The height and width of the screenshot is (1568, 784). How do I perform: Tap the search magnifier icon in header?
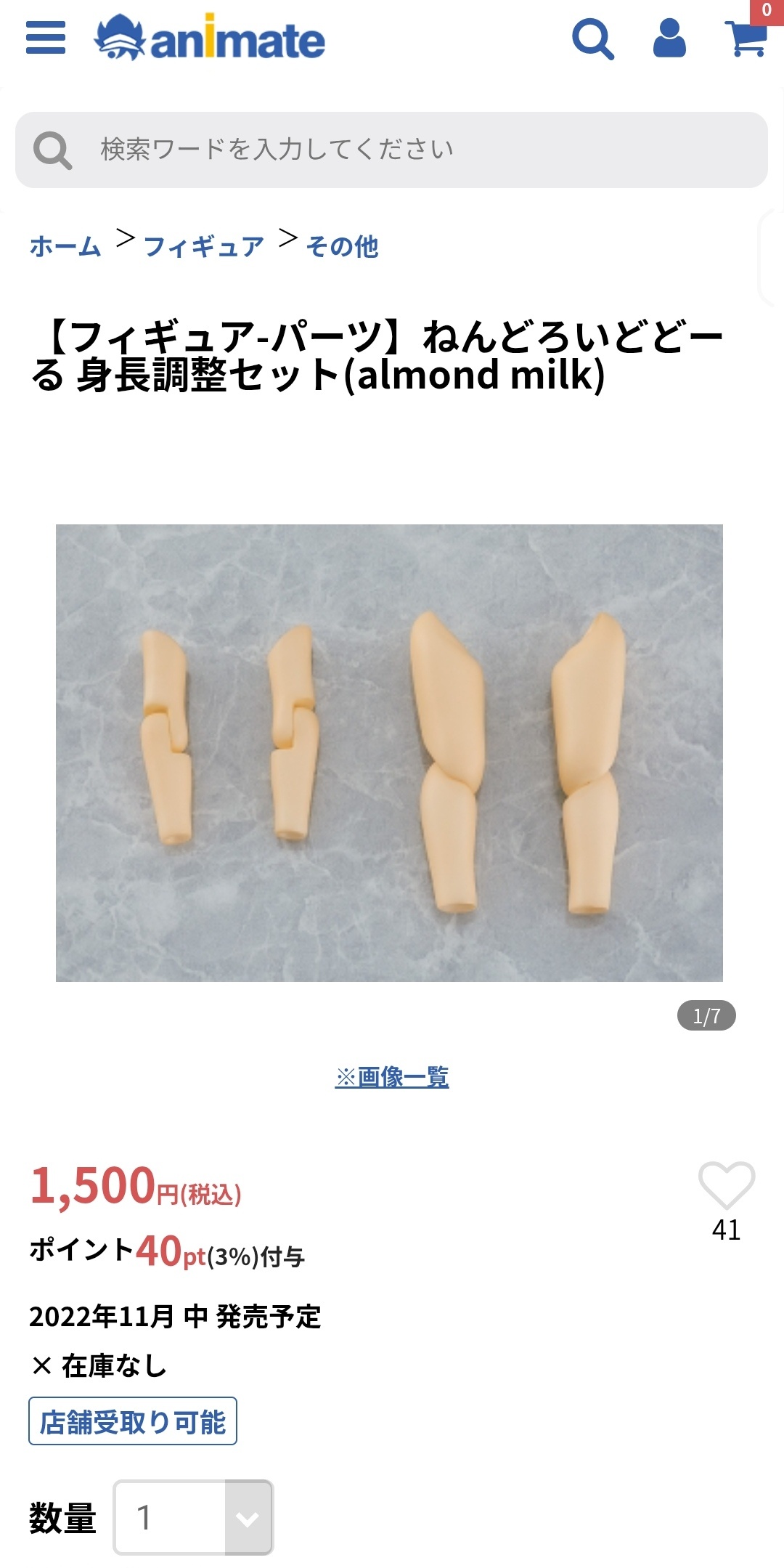tap(593, 38)
